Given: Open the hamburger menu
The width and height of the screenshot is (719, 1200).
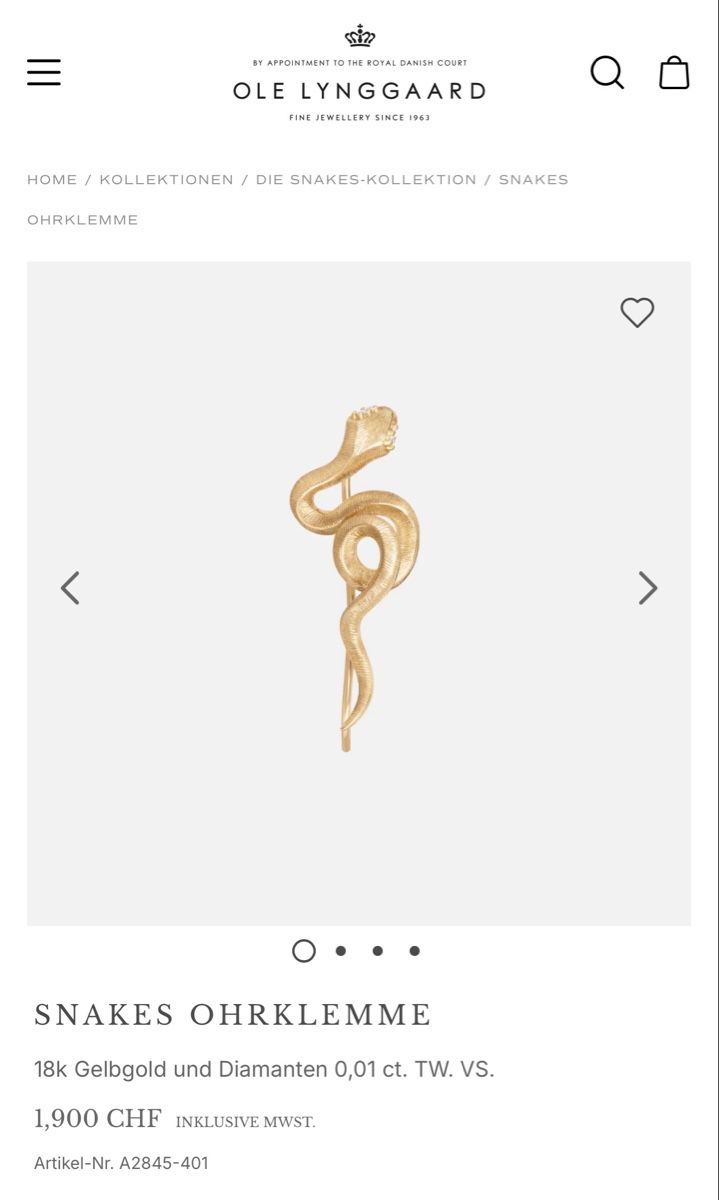Looking at the screenshot, I should point(44,72).
